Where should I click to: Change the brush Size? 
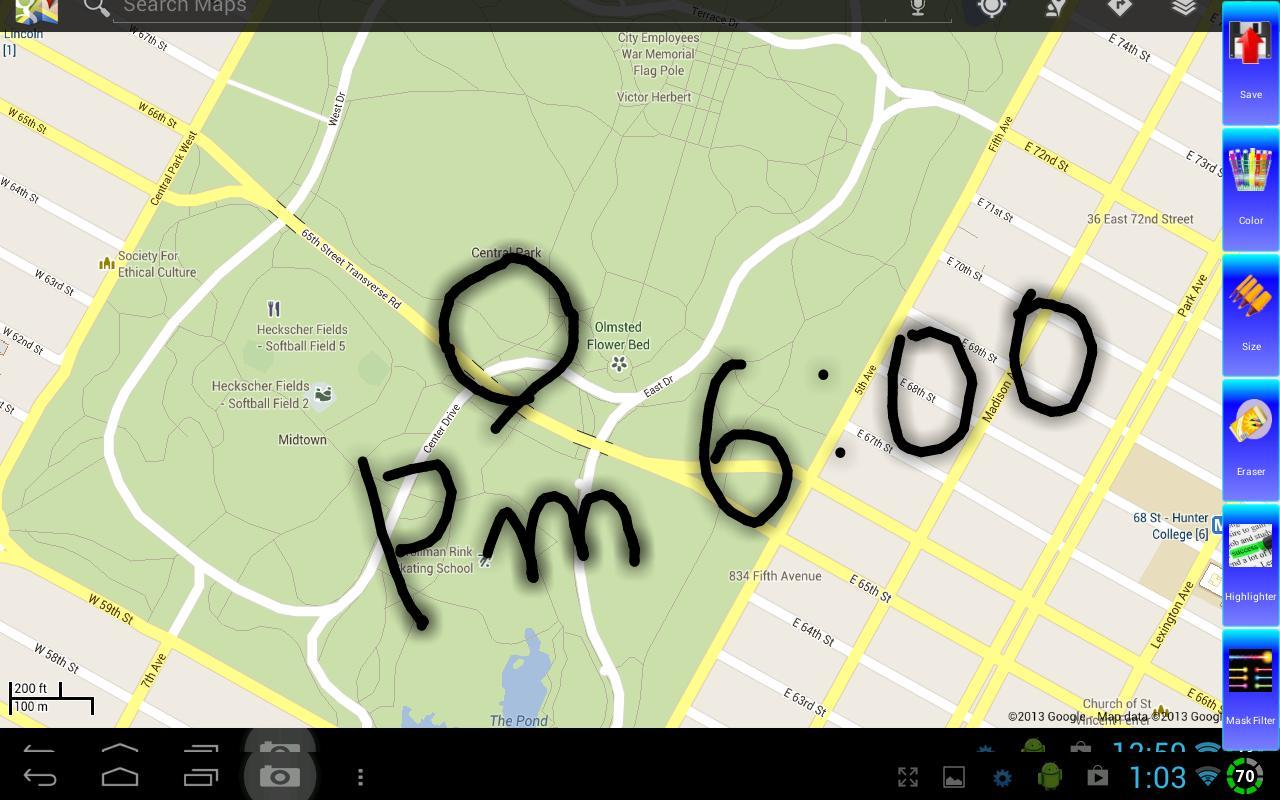1250,312
